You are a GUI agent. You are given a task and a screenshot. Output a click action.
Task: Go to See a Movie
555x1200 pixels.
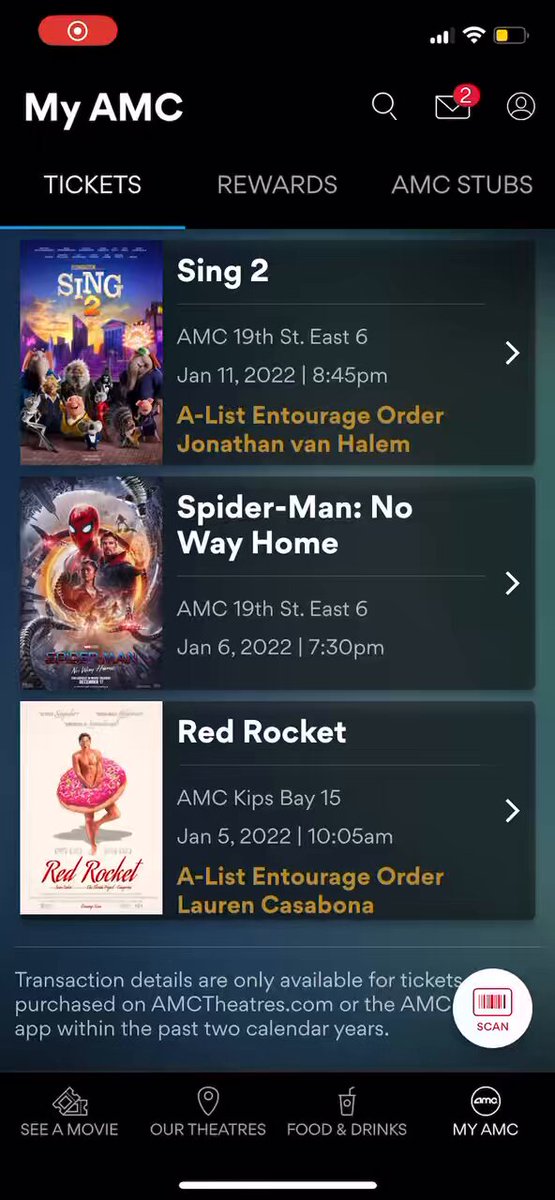[x=69, y=1113]
